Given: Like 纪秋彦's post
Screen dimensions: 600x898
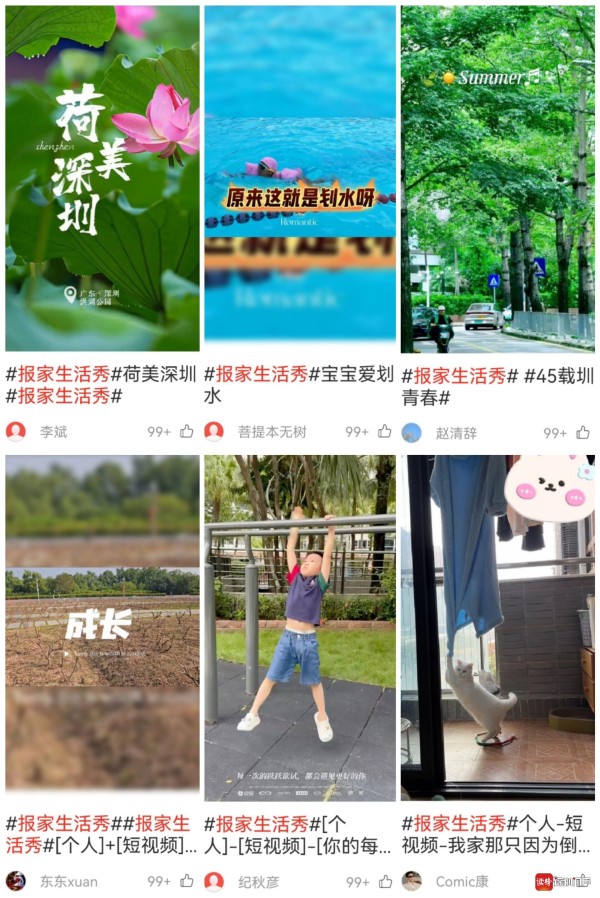Looking at the screenshot, I should pyautogui.click(x=385, y=881).
